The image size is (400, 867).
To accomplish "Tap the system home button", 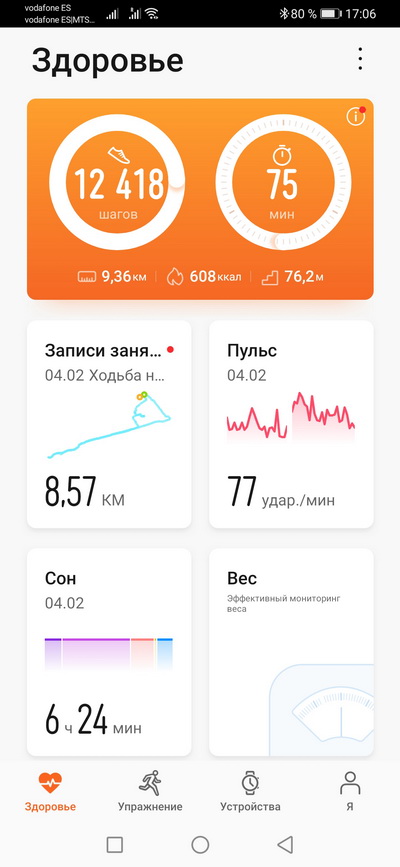I will [x=200, y=844].
